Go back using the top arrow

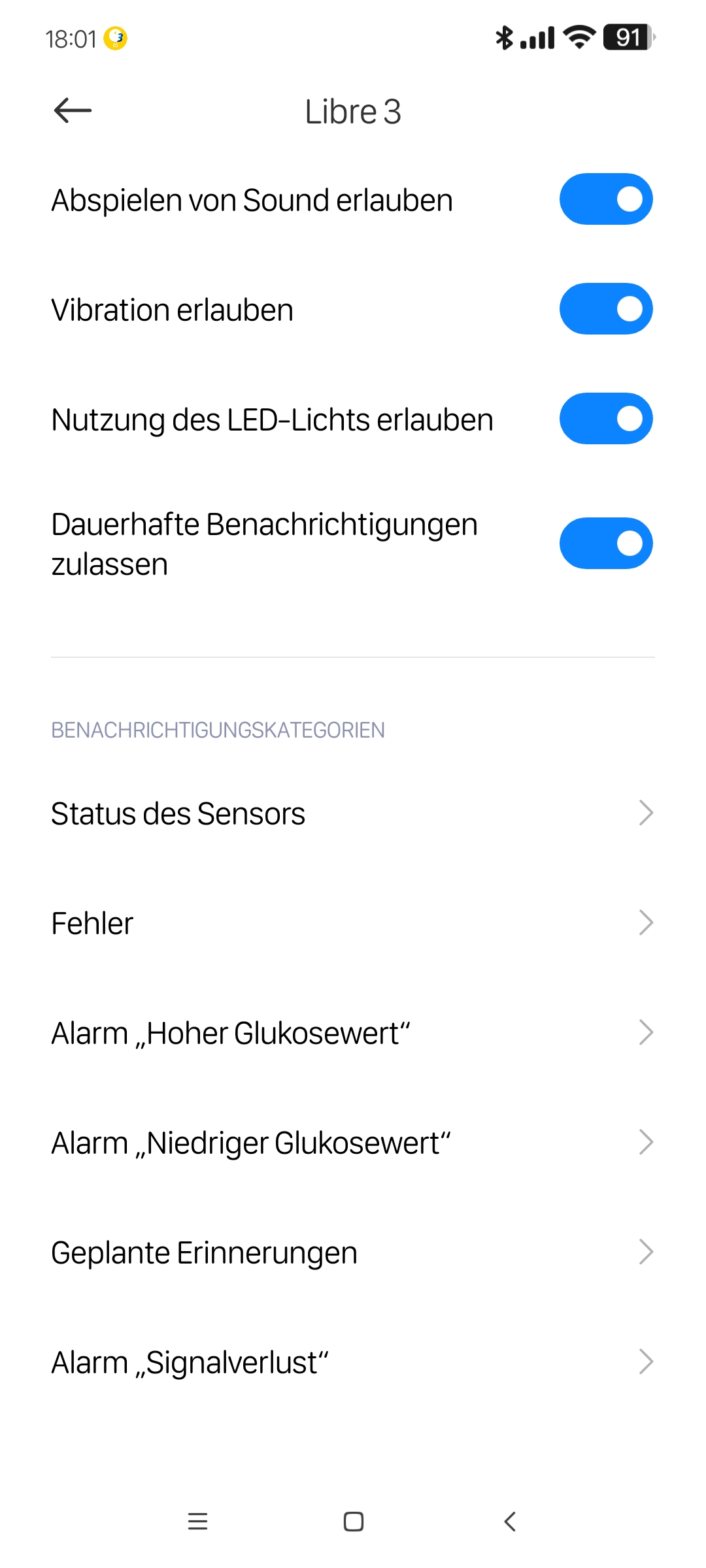(x=73, y=111)
